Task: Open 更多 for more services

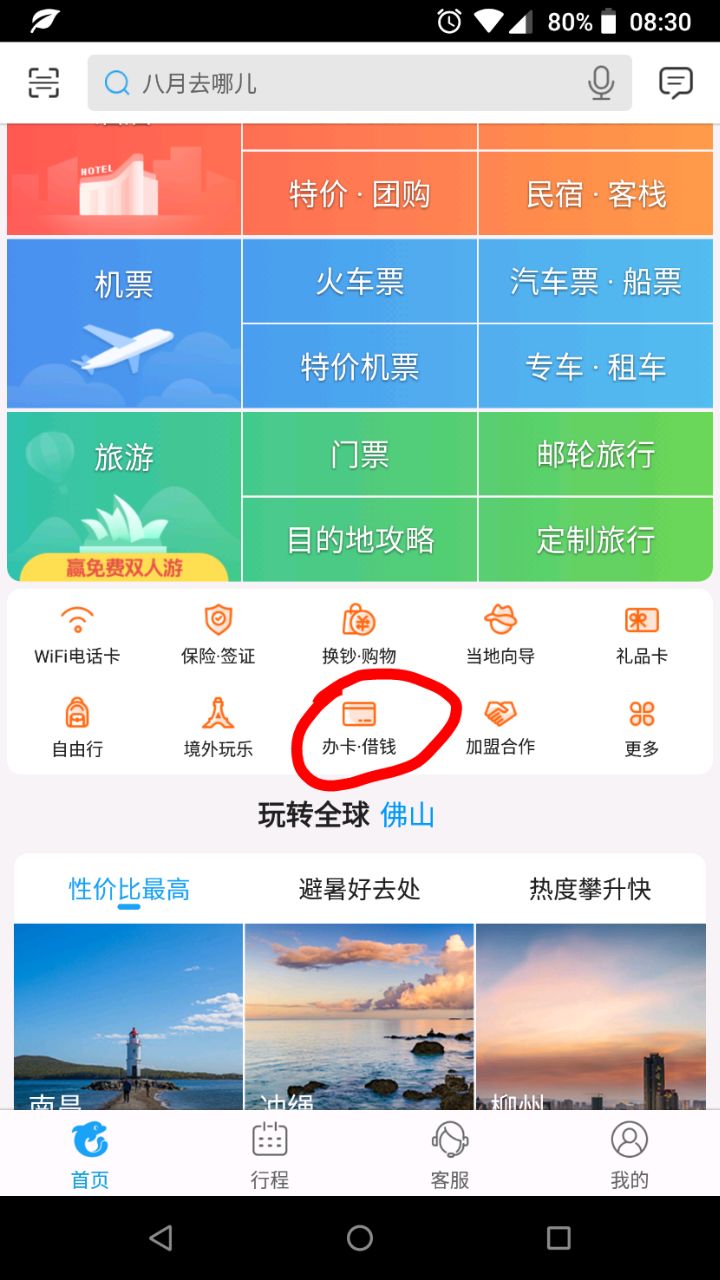Action: [641, 727]
